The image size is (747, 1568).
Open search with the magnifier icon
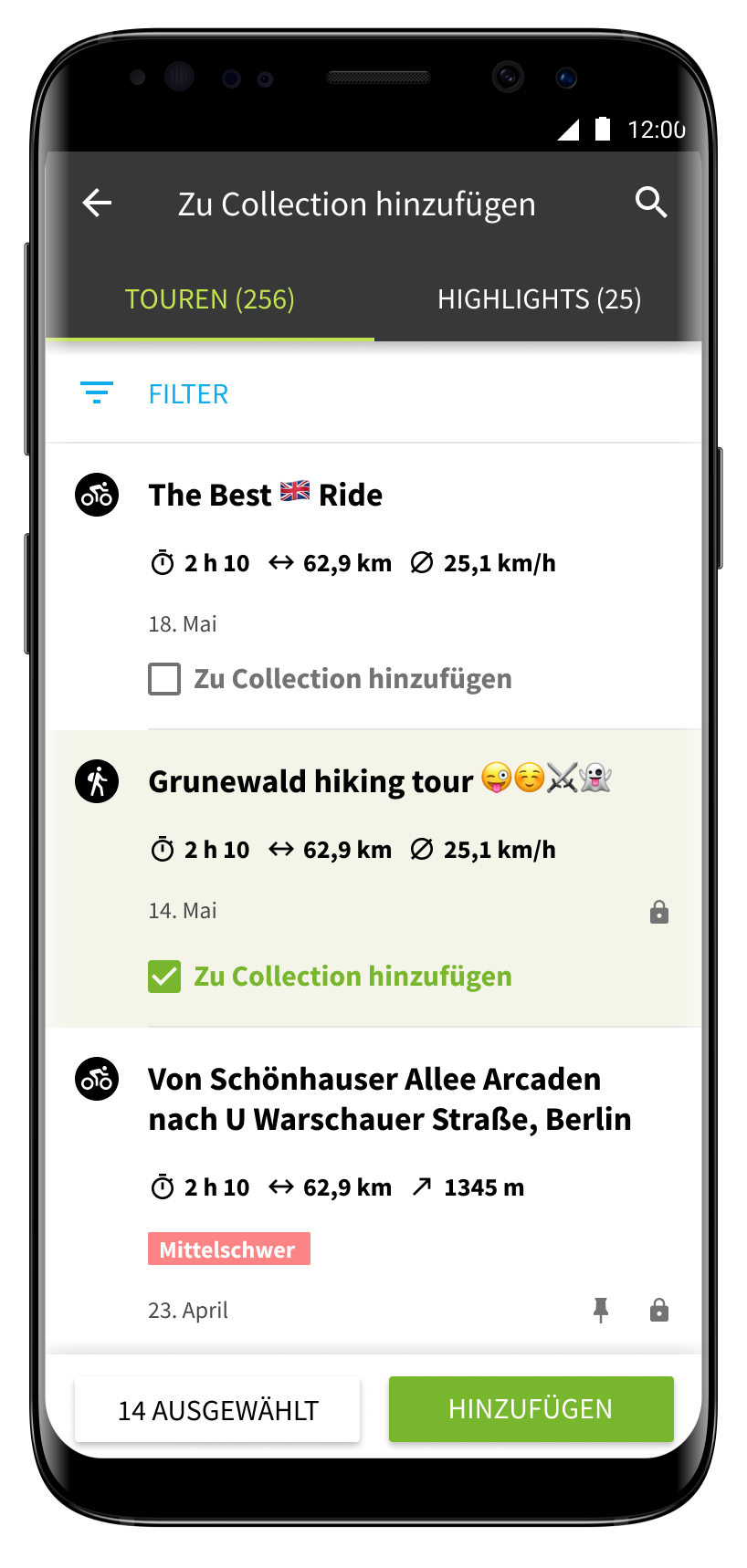pos(650,203)
